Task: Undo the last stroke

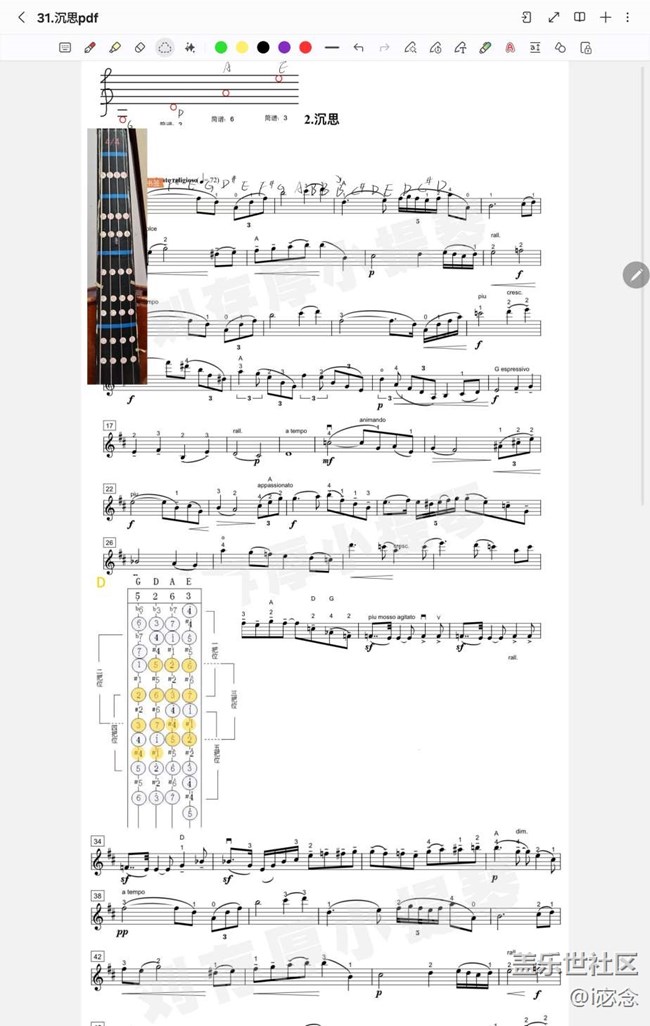Action: coord(359,47)
